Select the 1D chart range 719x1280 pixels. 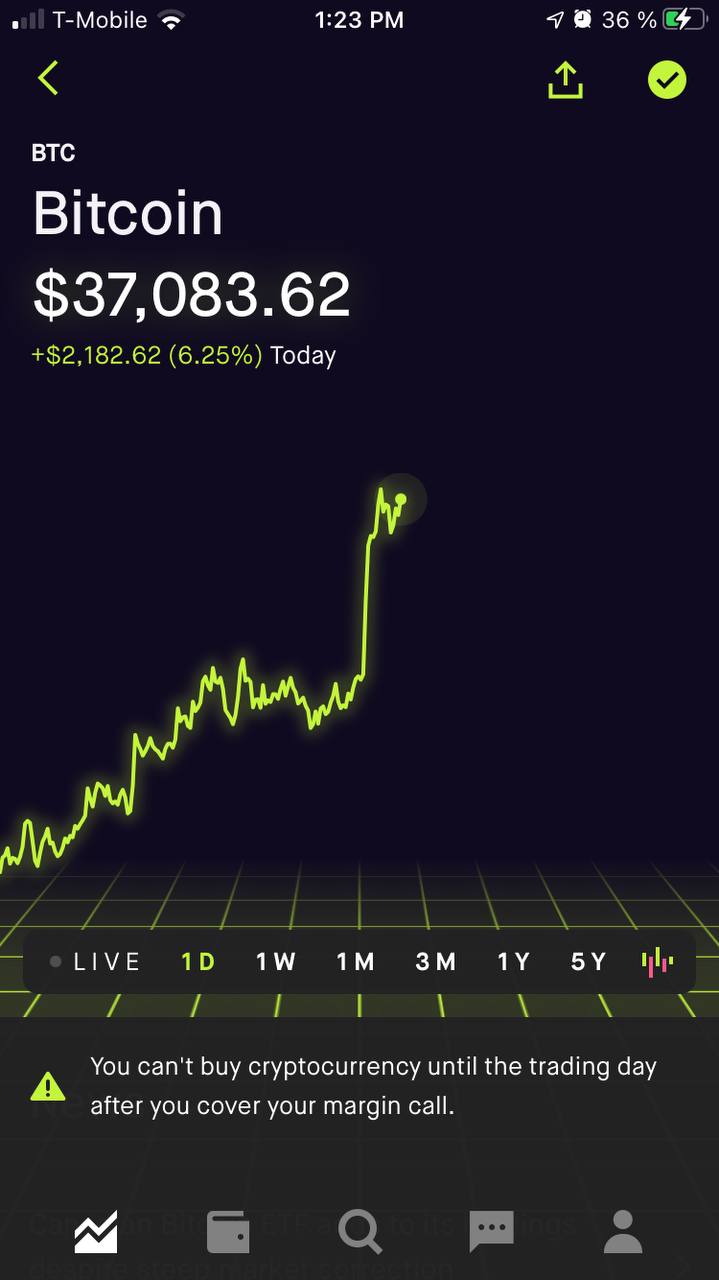point(198,962)
